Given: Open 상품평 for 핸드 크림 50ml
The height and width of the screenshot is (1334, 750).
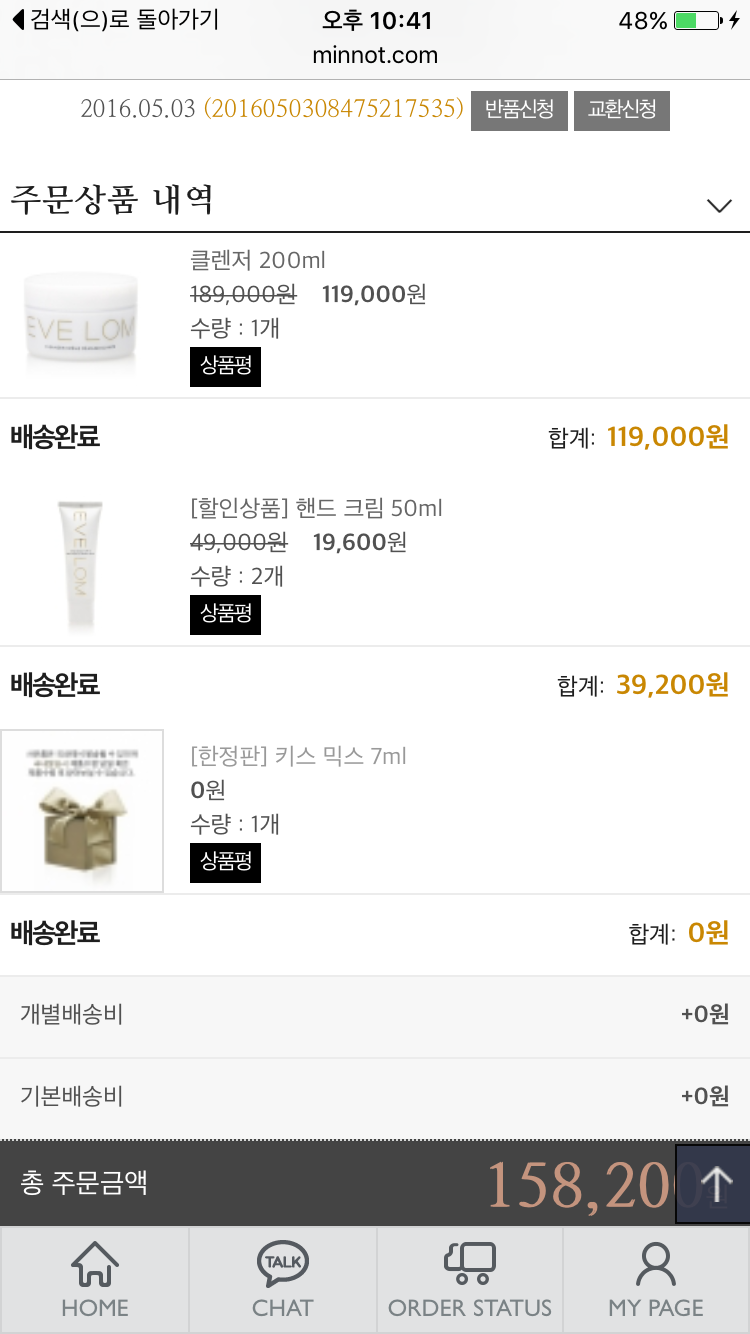Looking at the screenshot, I should click(225, 615).
